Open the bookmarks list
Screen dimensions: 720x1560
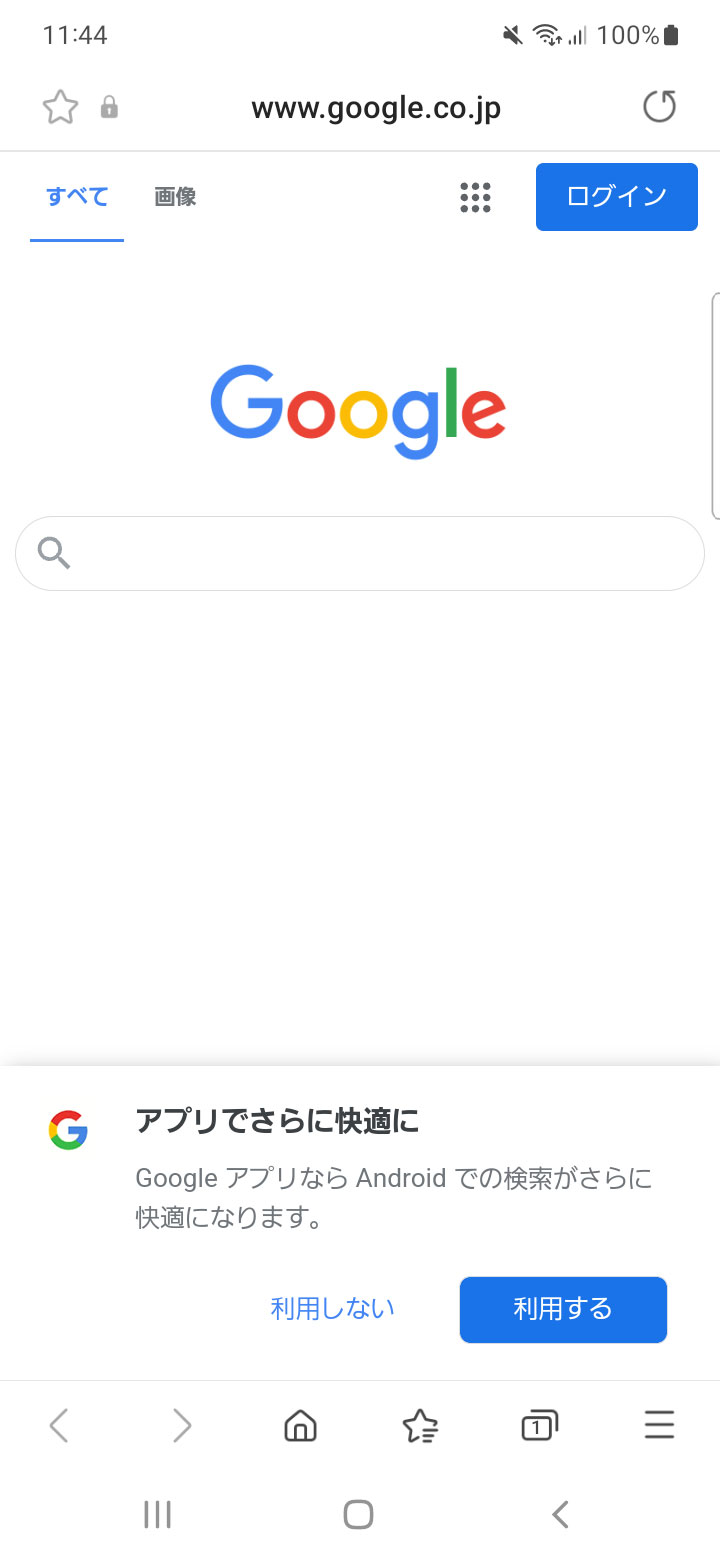pos(419,1425)
